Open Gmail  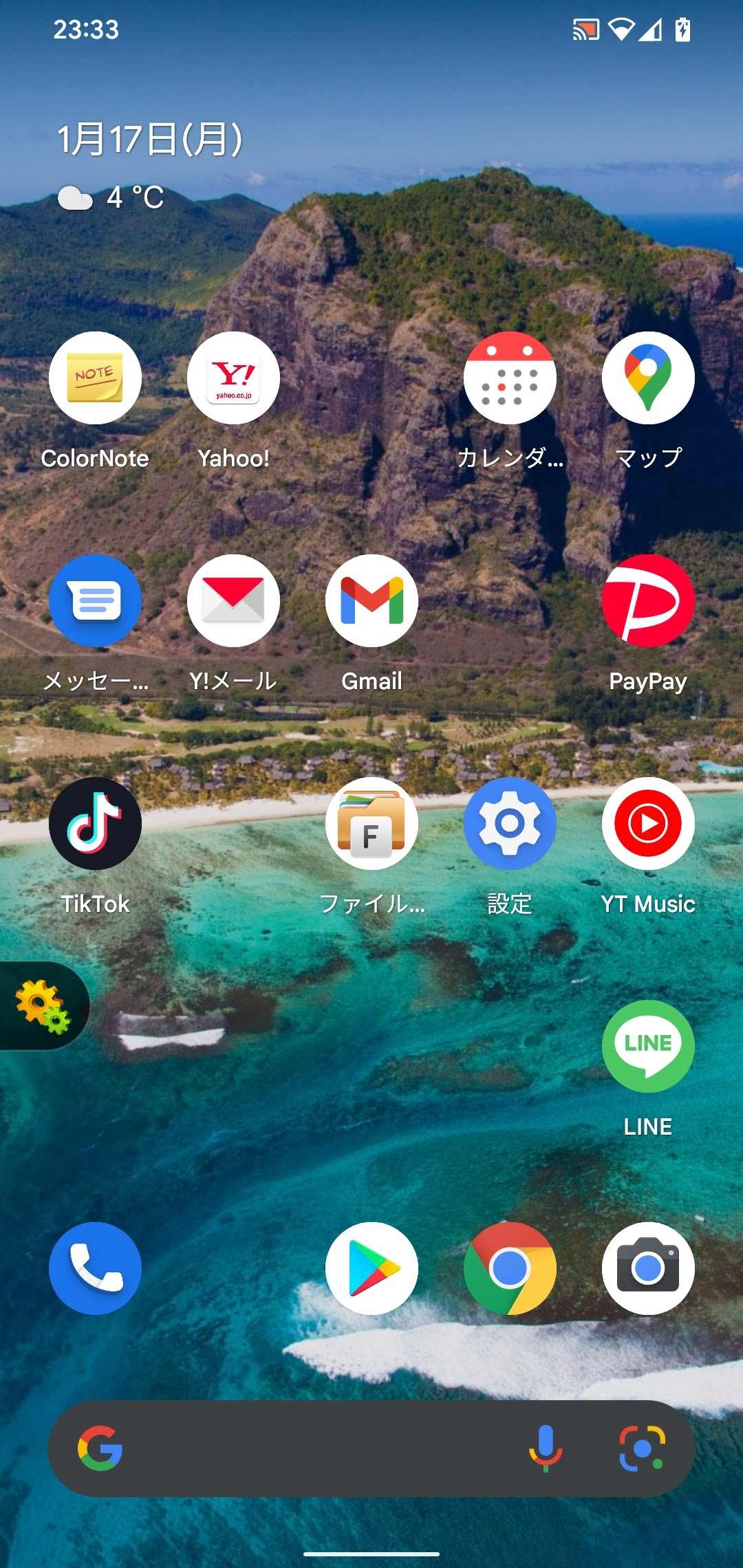coord(371,601)
